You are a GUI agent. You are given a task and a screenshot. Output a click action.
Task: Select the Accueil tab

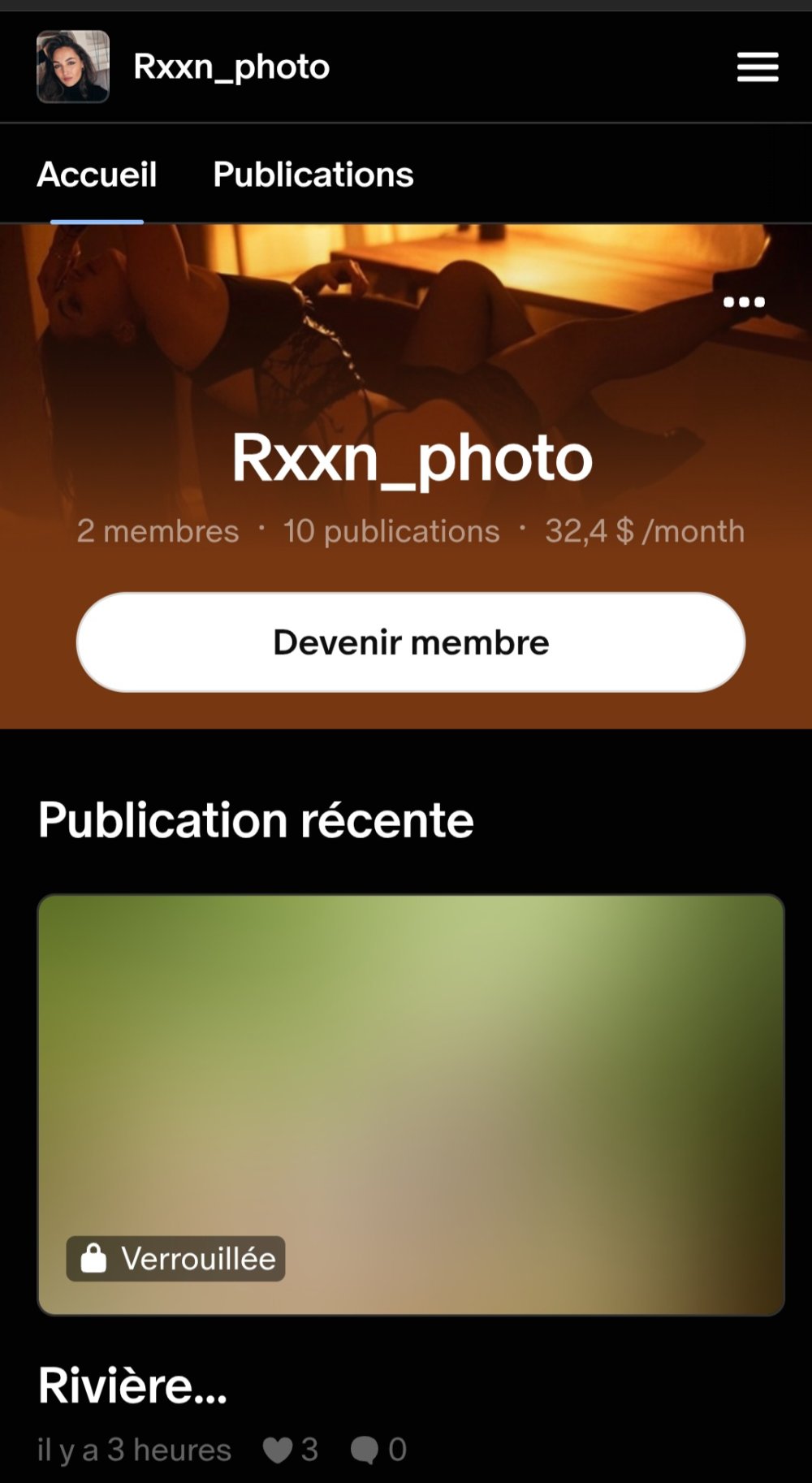coord(99,174)
